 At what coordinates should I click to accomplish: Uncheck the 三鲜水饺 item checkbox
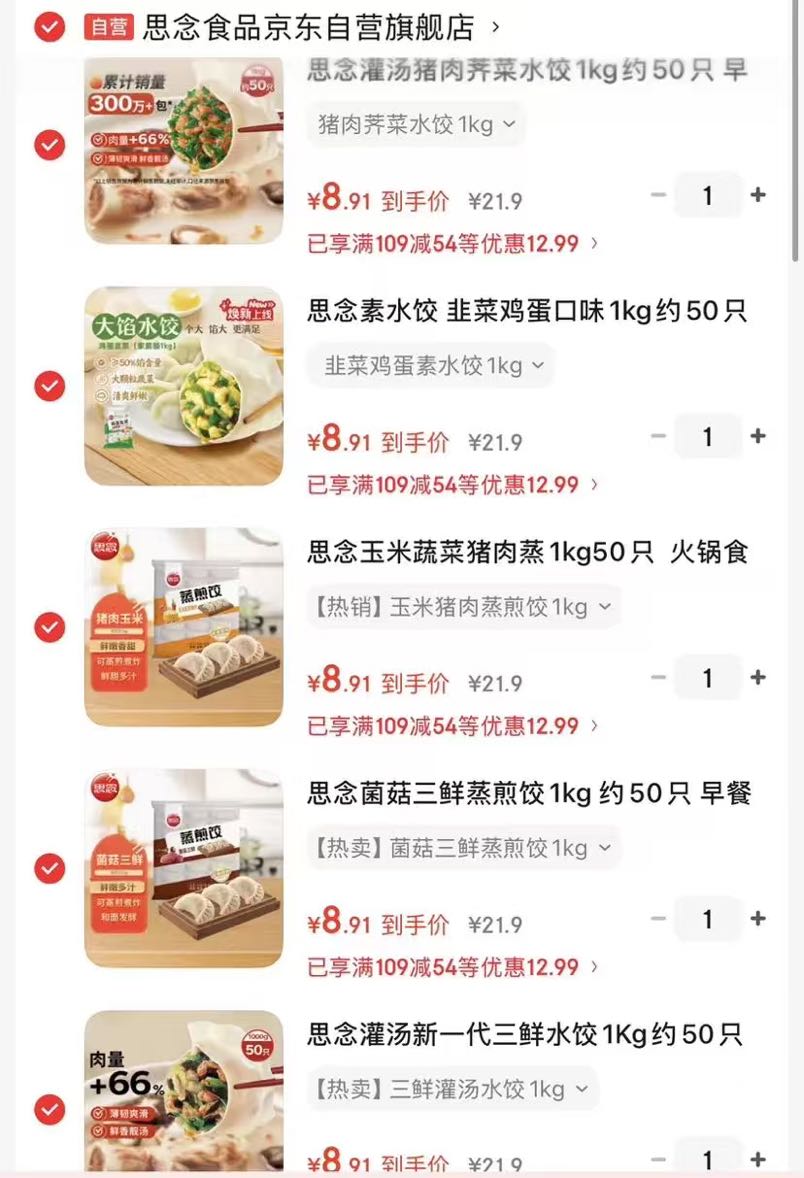point(50,1110)
